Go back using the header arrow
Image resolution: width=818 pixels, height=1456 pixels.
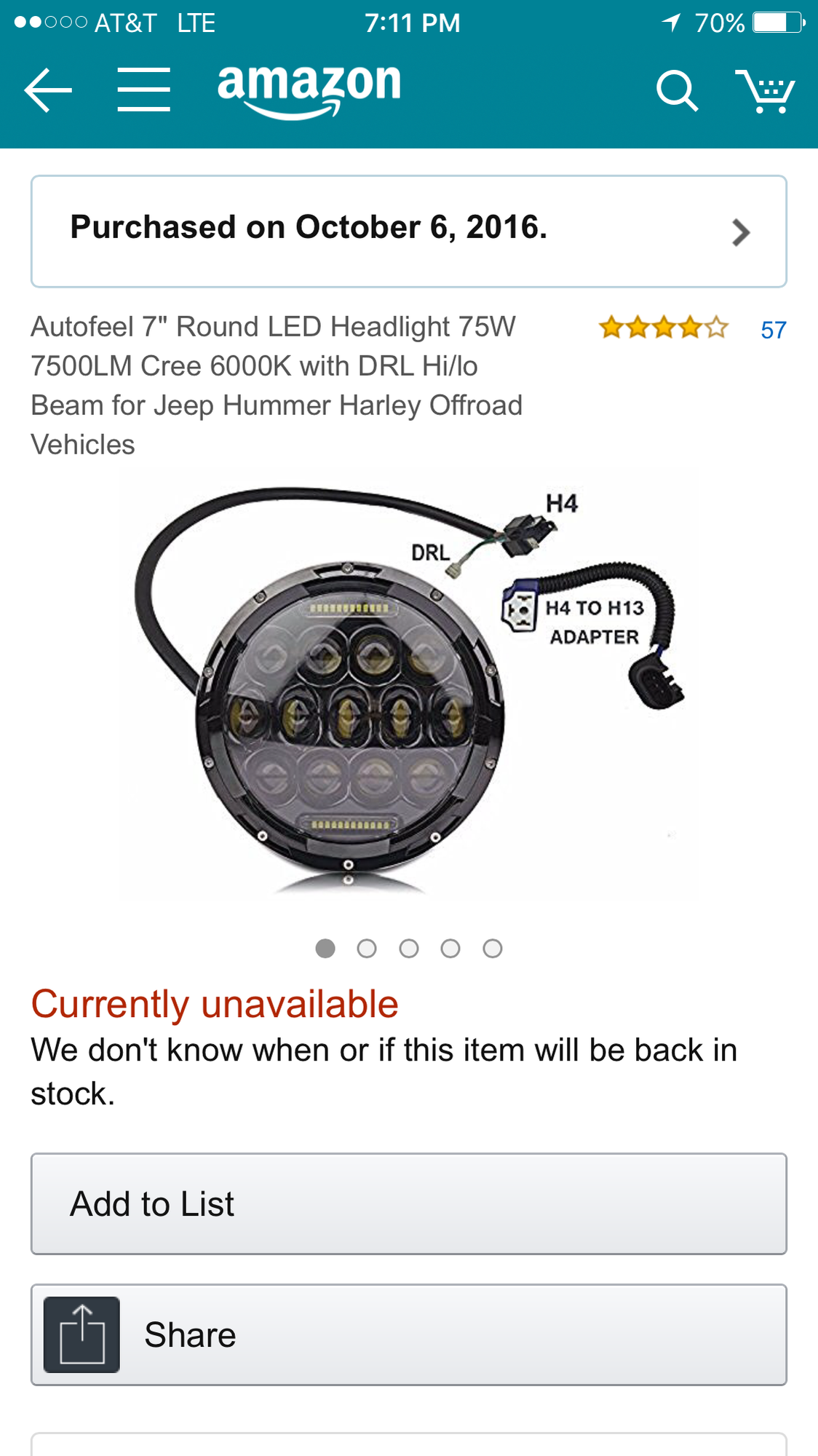click(48, 90)
